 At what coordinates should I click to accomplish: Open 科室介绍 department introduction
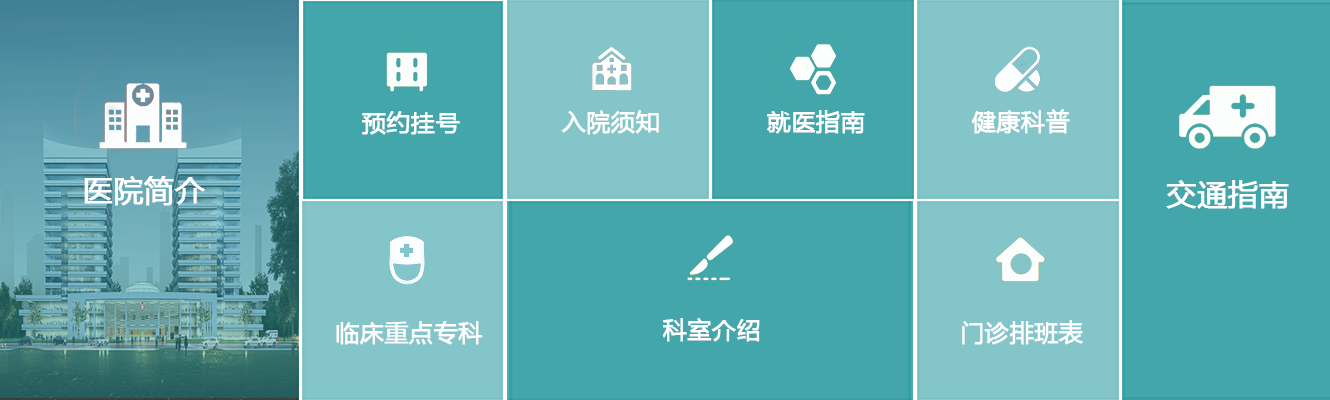710,300
